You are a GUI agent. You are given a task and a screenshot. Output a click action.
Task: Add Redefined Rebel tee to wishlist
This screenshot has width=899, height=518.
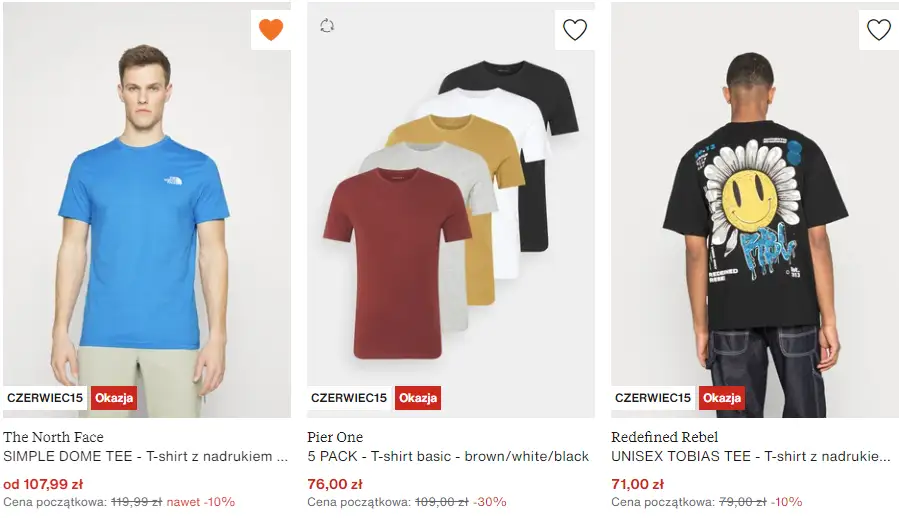pos(878,30)
